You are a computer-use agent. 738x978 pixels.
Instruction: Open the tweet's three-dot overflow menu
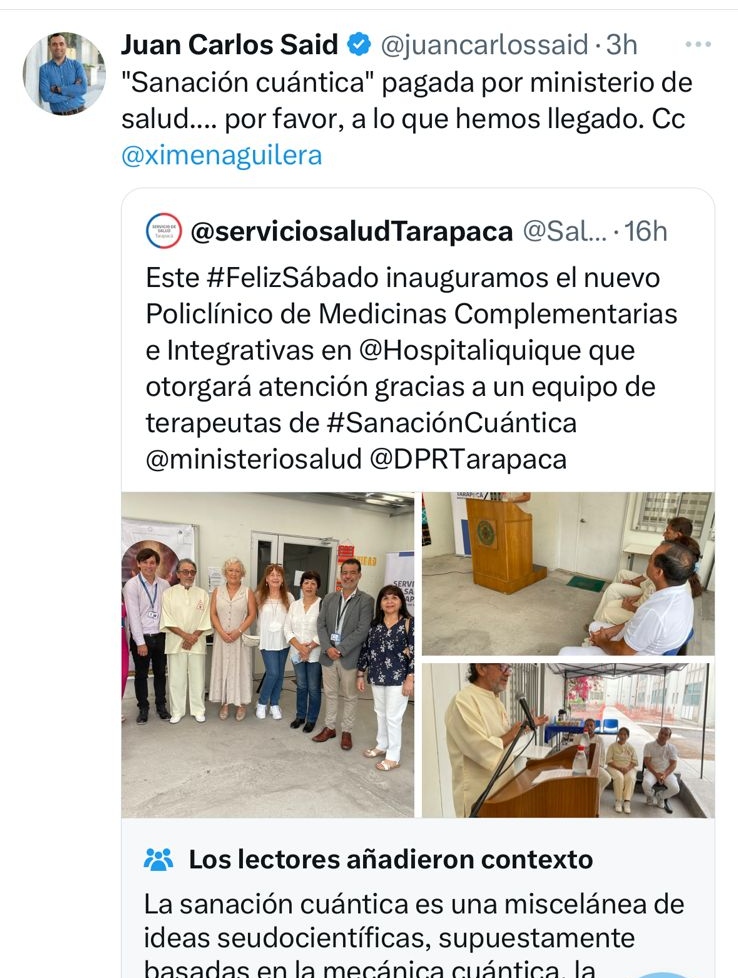(698, 45)
